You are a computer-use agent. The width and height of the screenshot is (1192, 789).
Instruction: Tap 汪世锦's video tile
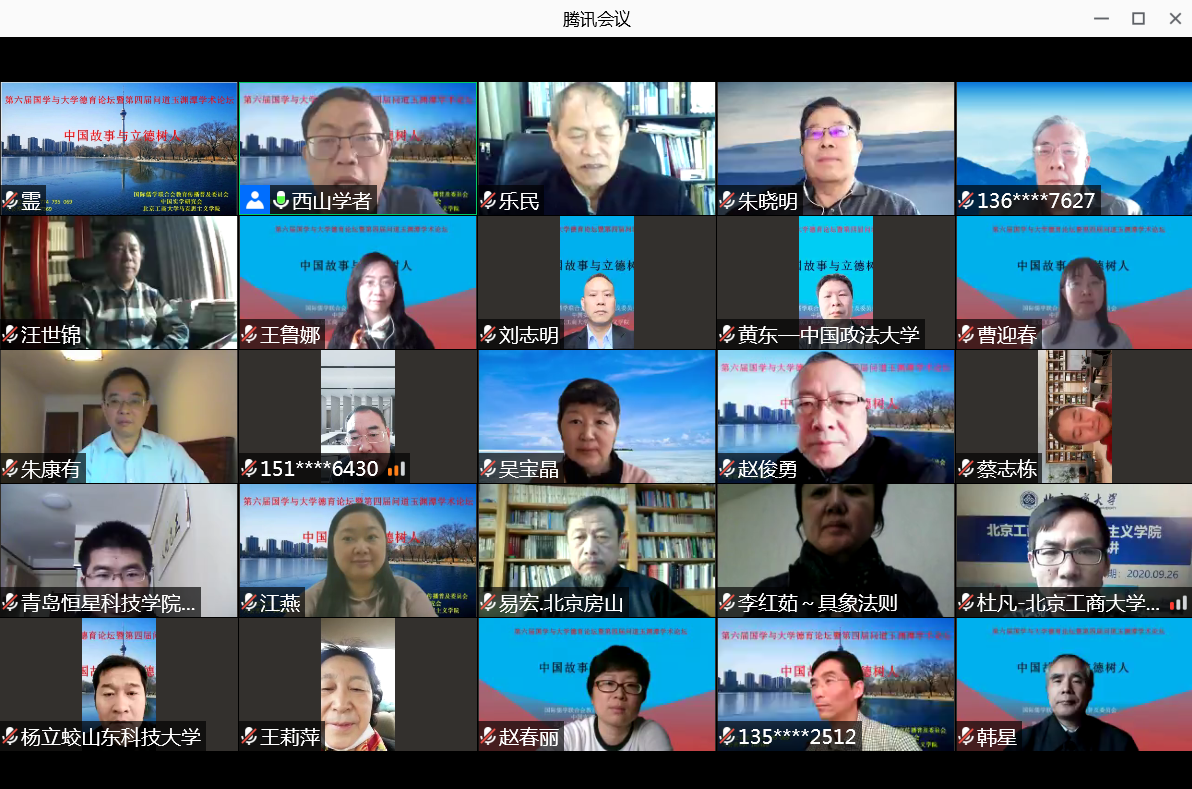[118, 282]
